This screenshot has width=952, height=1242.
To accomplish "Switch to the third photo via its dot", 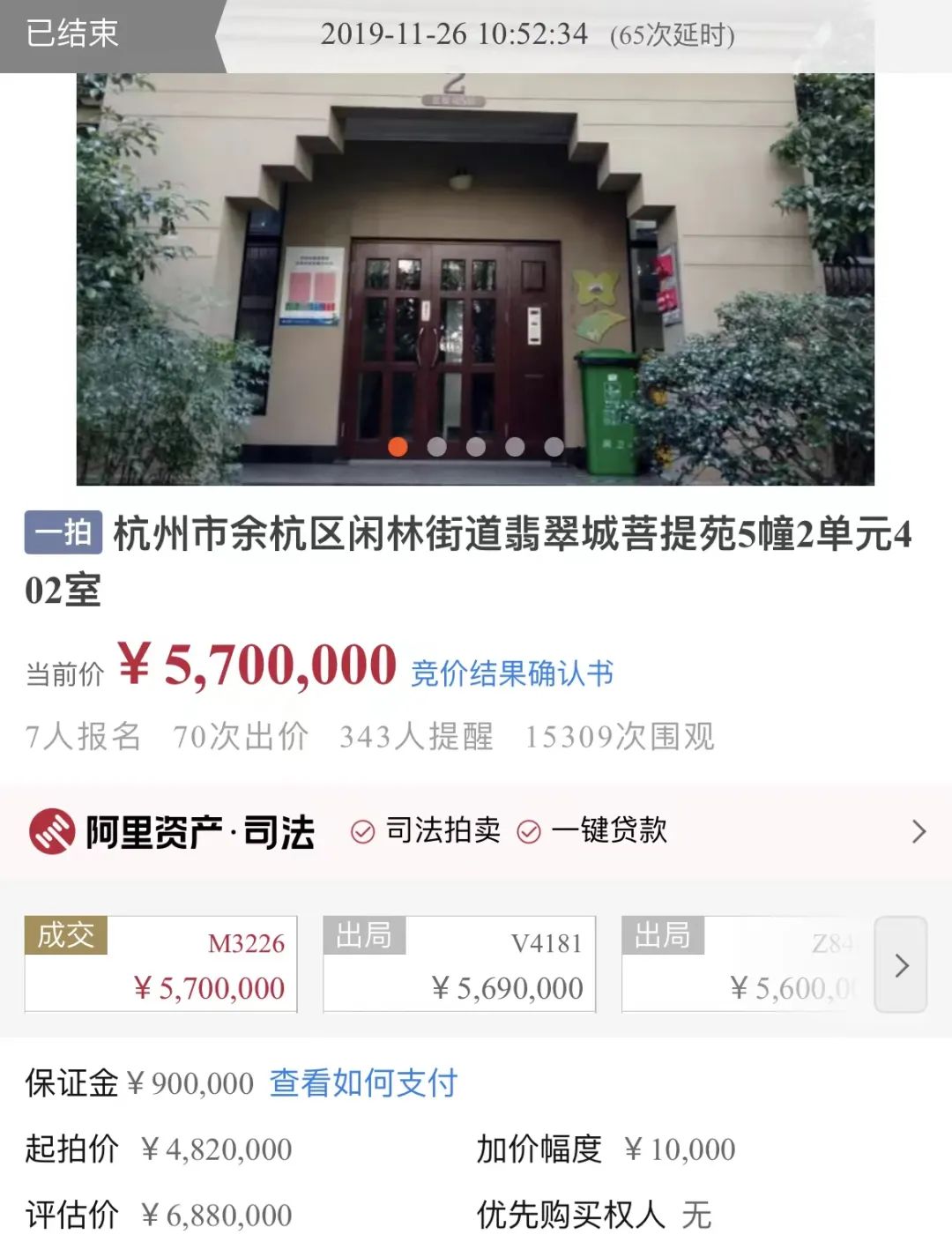I will pos(477,448).
